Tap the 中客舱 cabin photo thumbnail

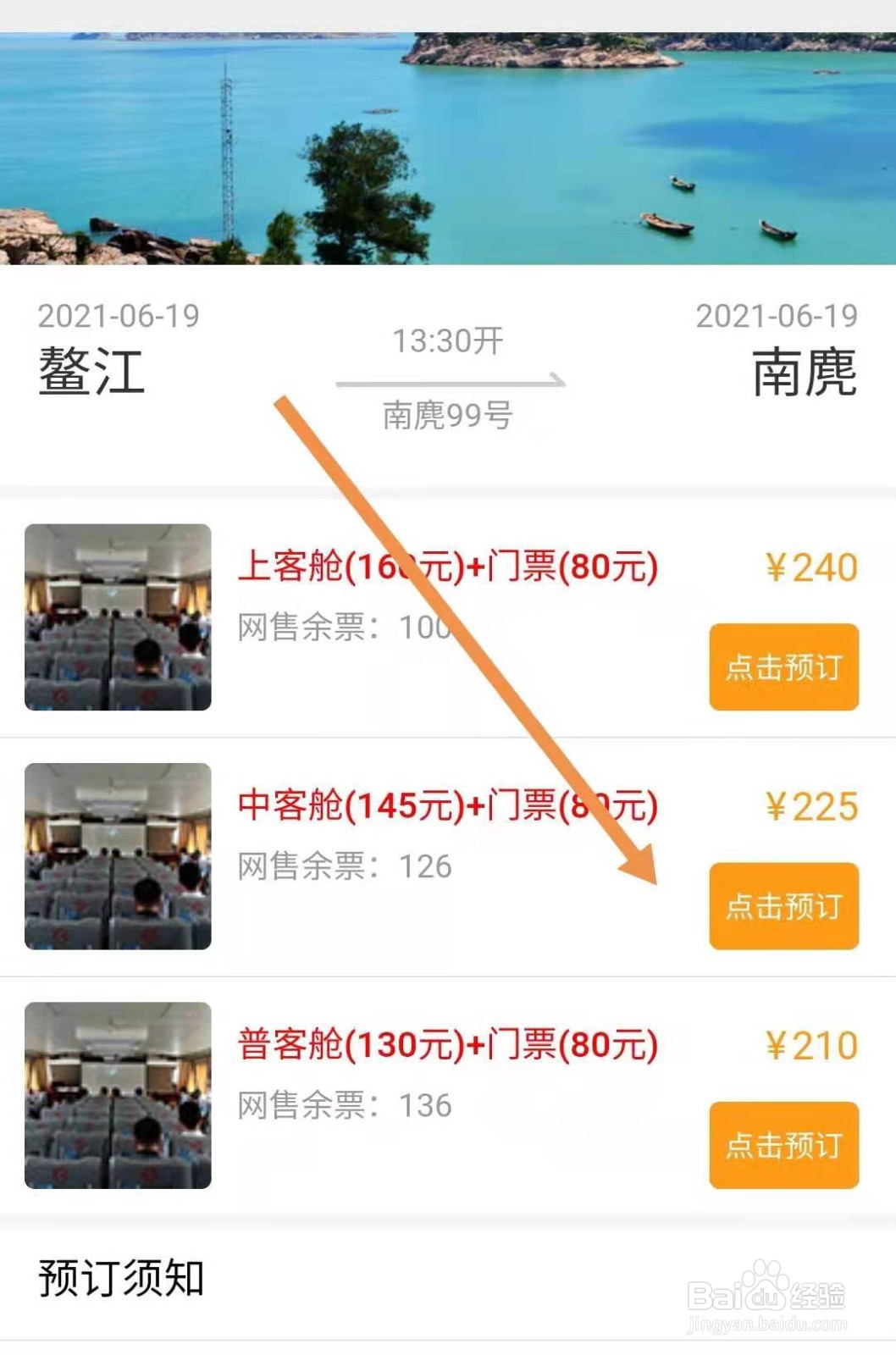[117, 855]
